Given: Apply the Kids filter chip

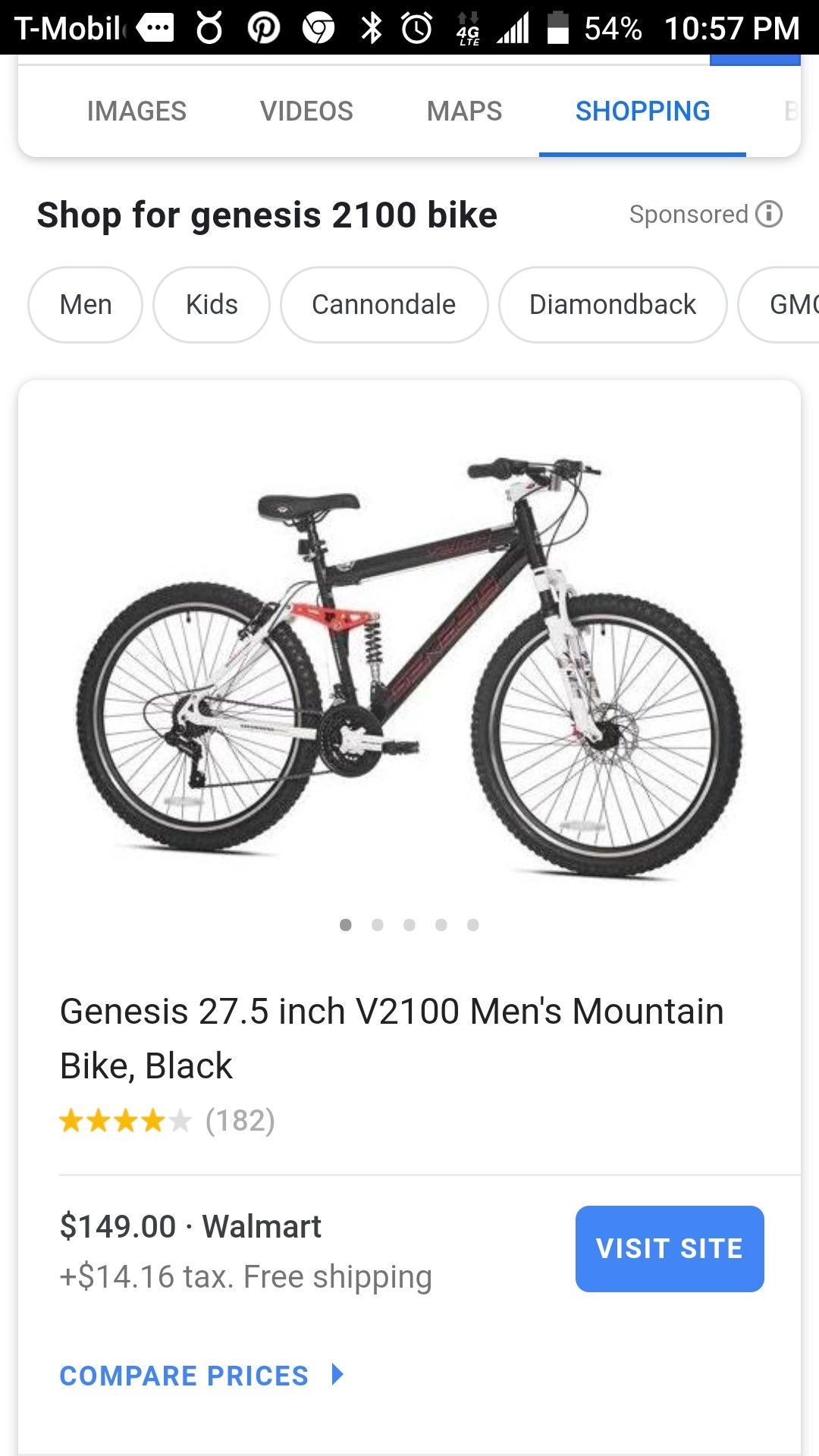Looking at the screenshot, I should pyautogui.click(x=212, y=305).
